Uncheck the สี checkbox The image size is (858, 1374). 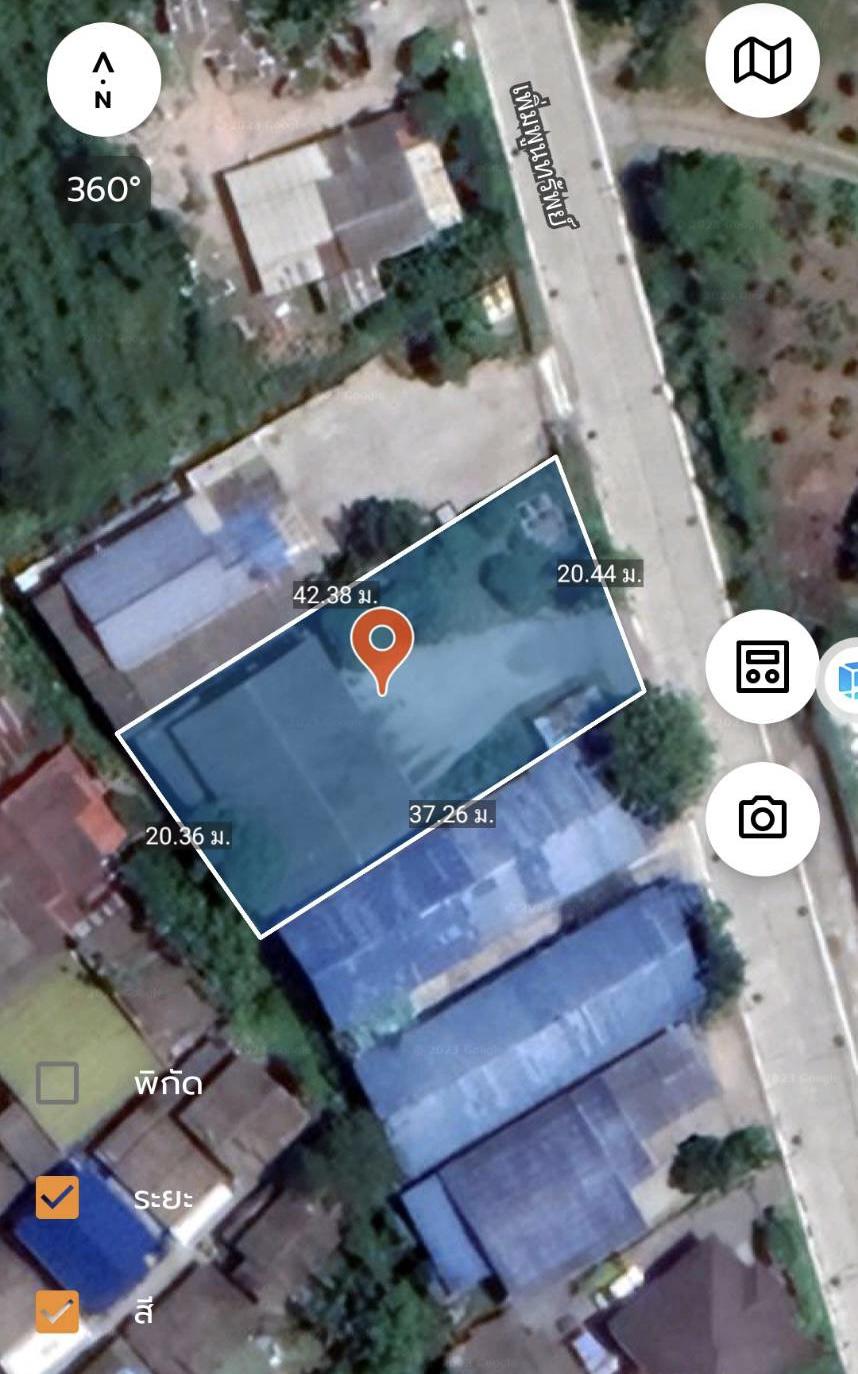[x=57, y=1311]
